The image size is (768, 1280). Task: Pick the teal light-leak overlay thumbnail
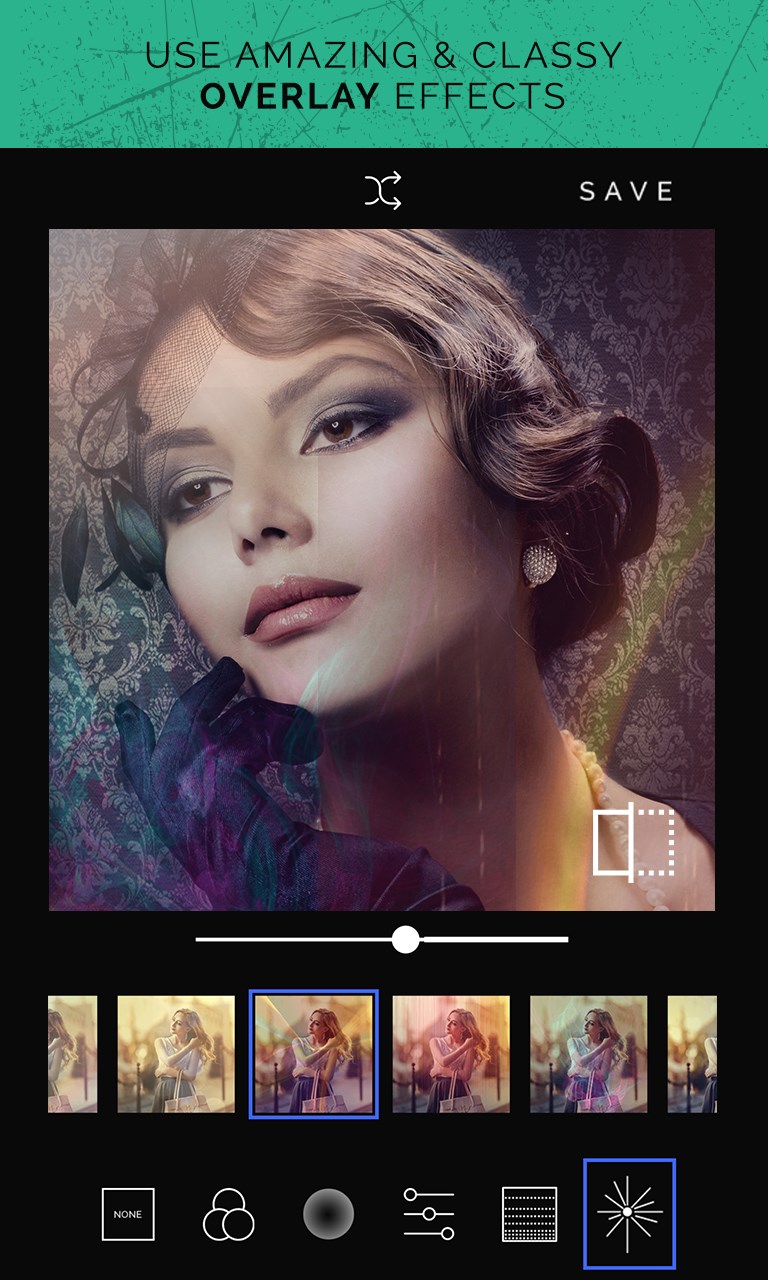[588, 1054]
